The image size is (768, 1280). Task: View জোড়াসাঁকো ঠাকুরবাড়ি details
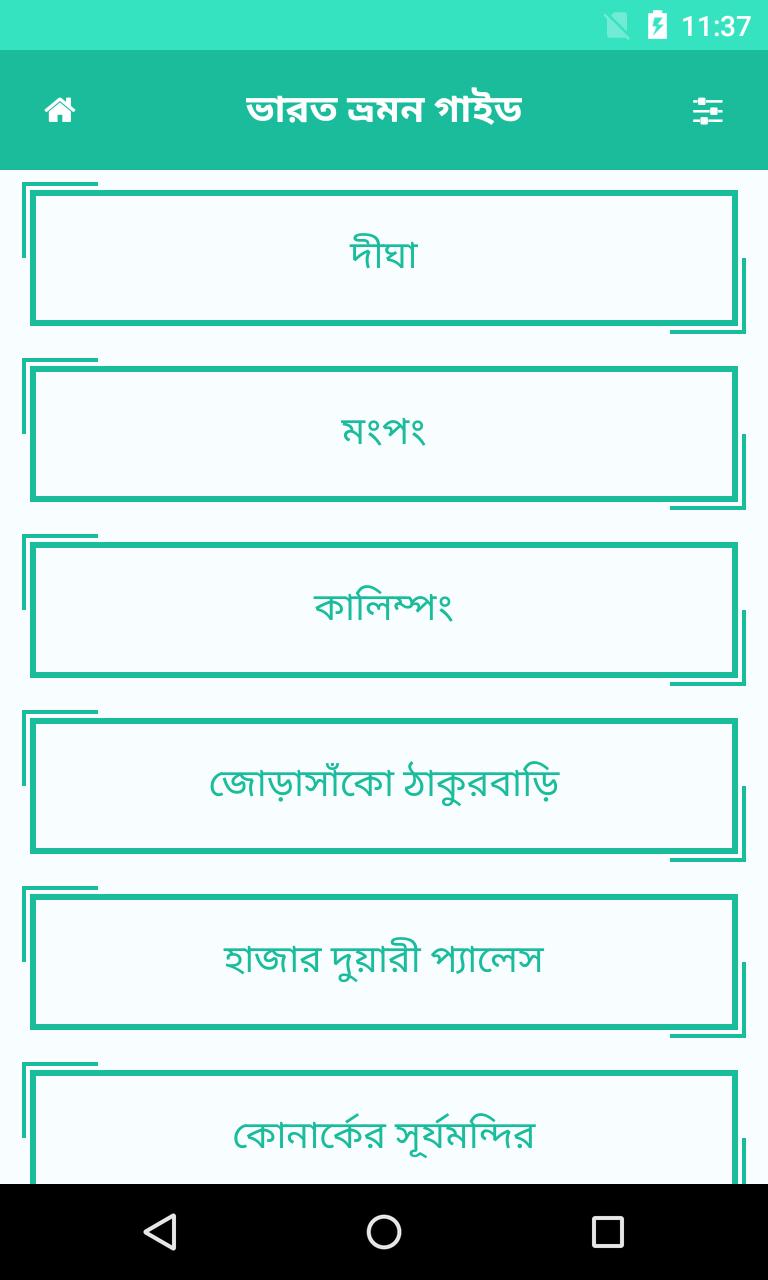point(384,785)
